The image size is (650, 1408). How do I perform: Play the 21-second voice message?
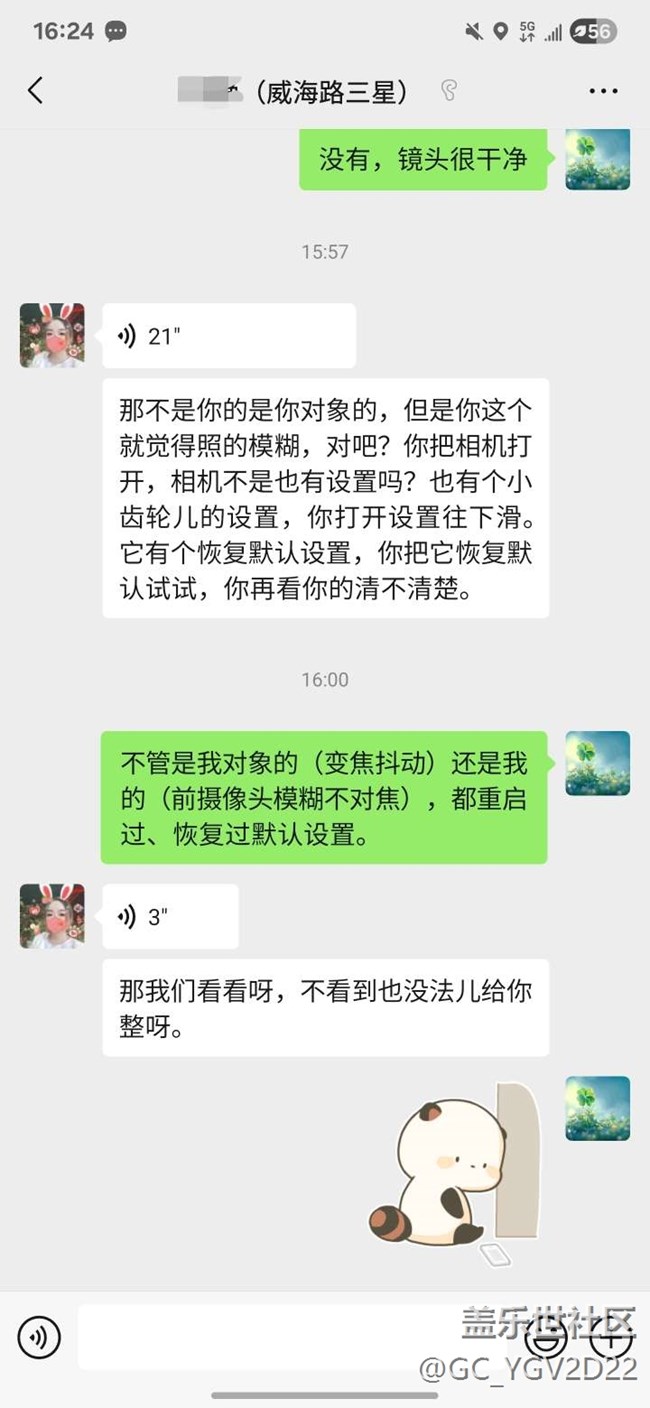point(229,336)
